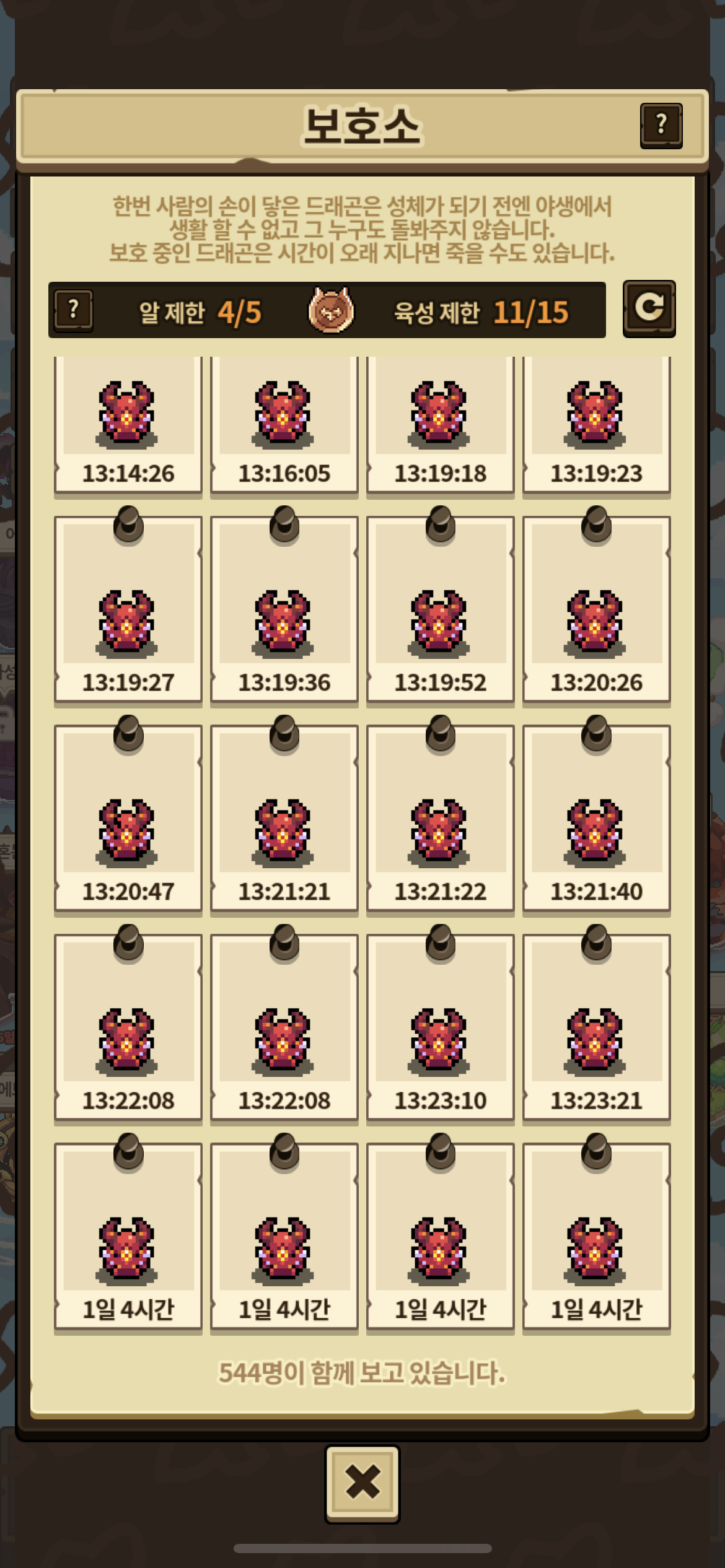The height and width of the screenshot is (1568, 725).
Task: Tap the dragon card timed 13:21:40
Action: point(597,819)
